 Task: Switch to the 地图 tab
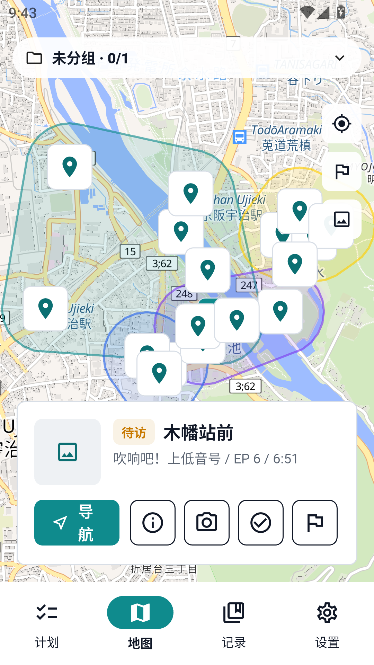pyautogui.click(x=140, y=623)
